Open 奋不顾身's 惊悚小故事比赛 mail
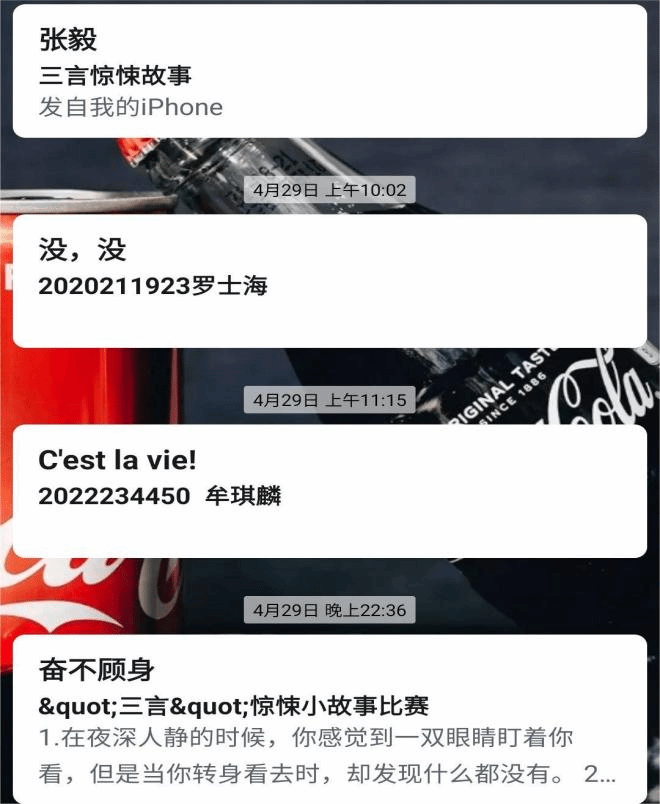 (x=329, y=718)
